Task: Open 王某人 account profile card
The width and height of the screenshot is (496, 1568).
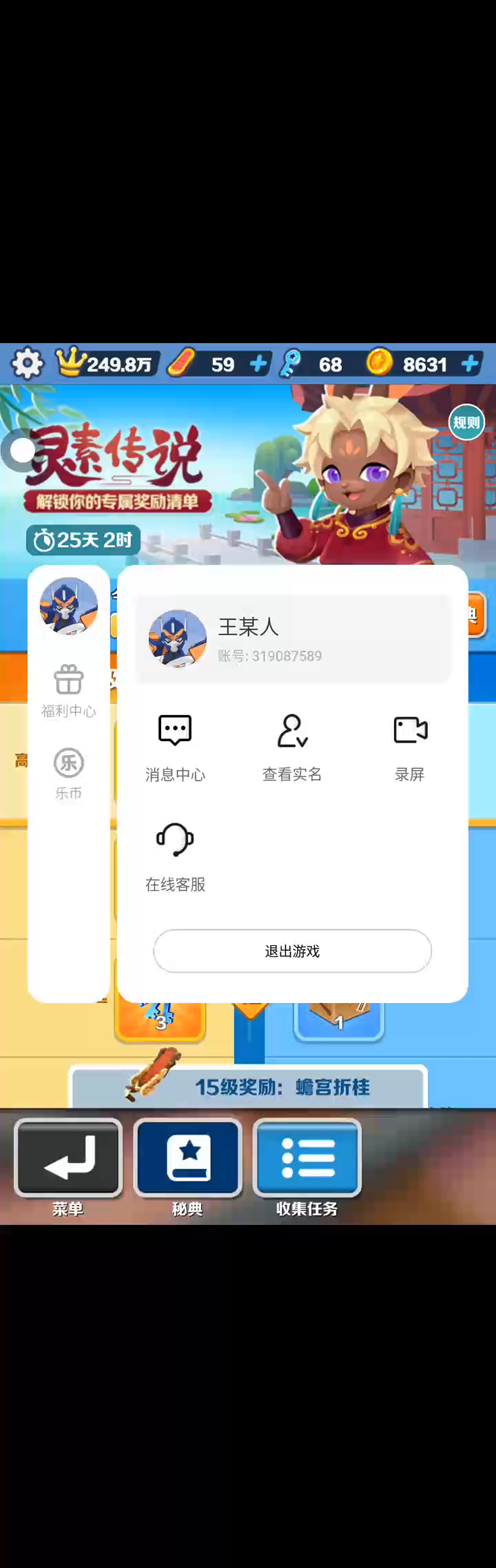Action: [293, 639]
